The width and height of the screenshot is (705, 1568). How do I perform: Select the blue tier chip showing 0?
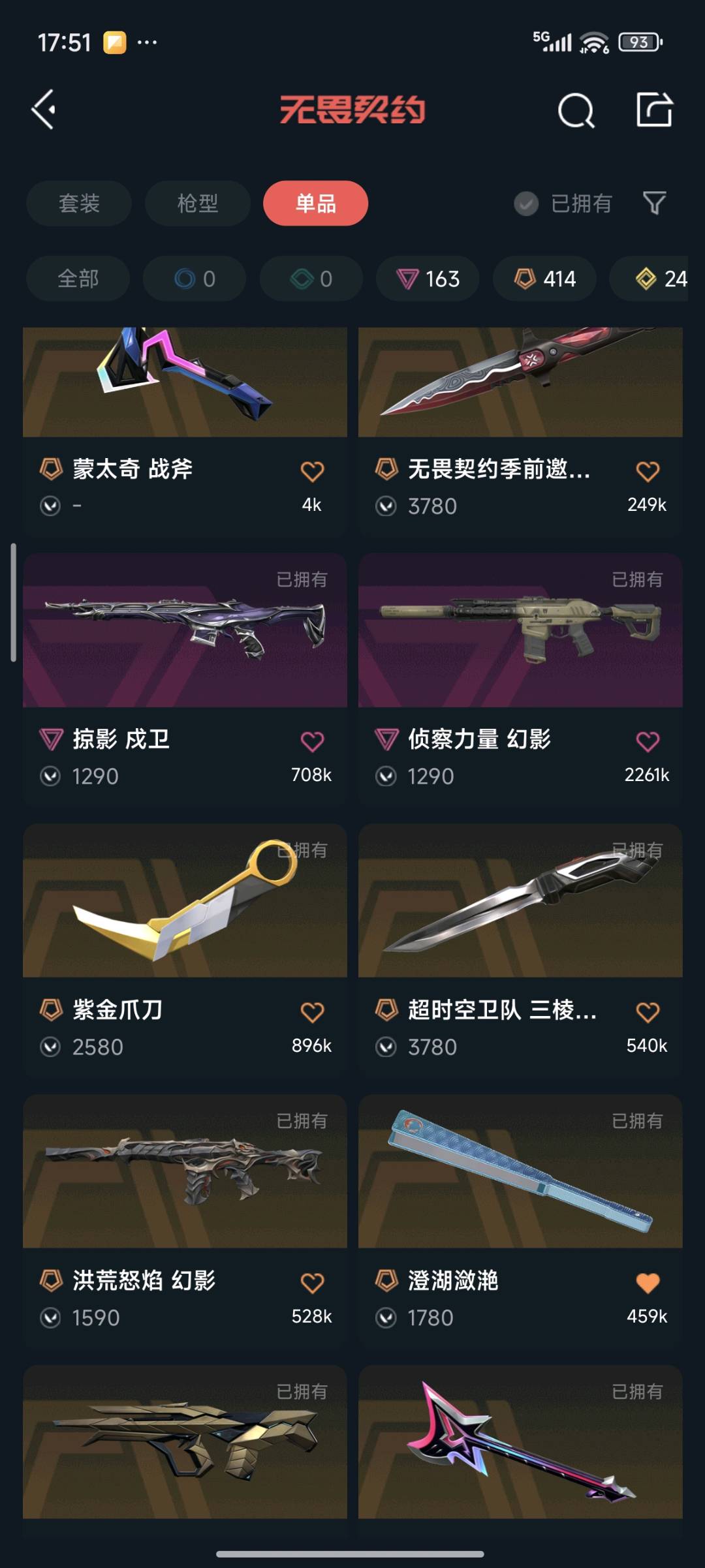(x=195, y=279)
